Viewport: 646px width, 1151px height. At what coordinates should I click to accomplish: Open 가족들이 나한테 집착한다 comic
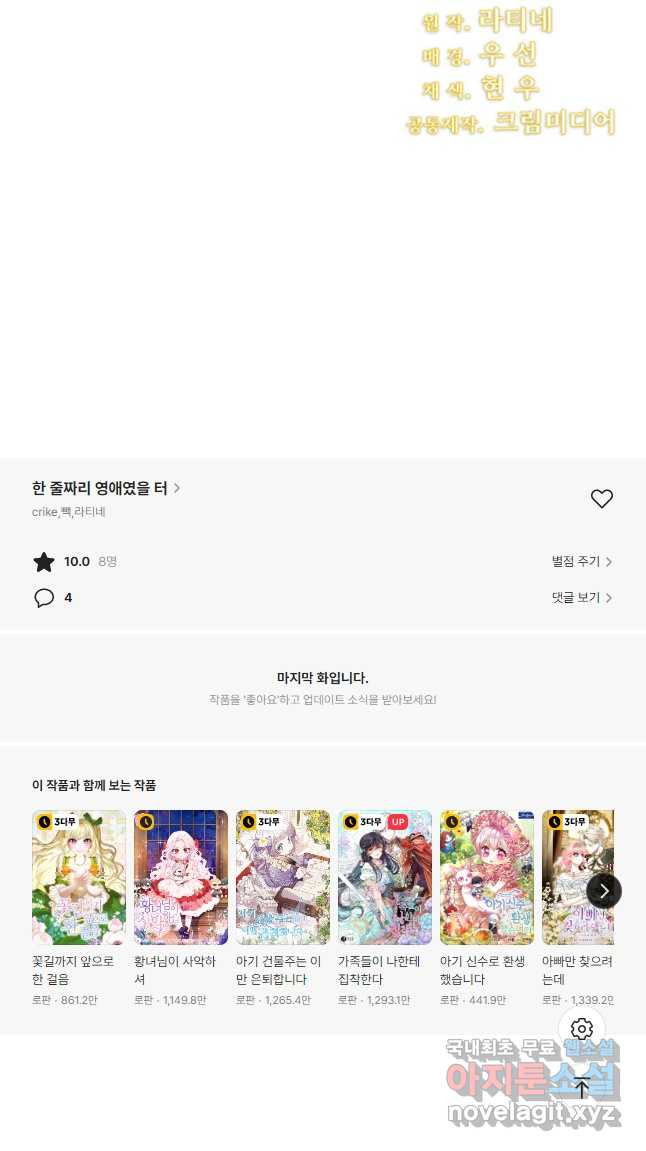tap(385, 878)
